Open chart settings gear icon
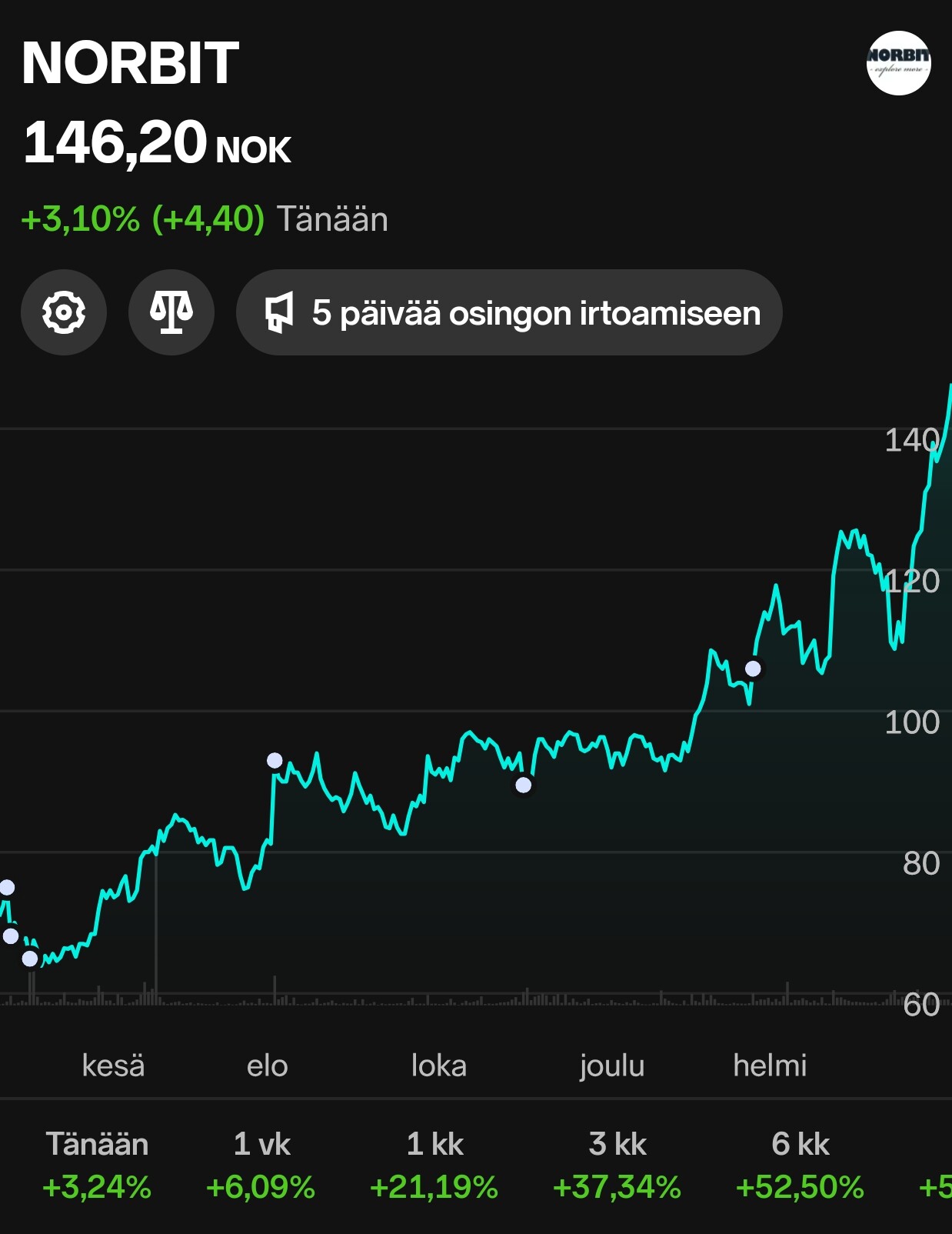Viewport: 952px width, 1234px height. (64, 312)
